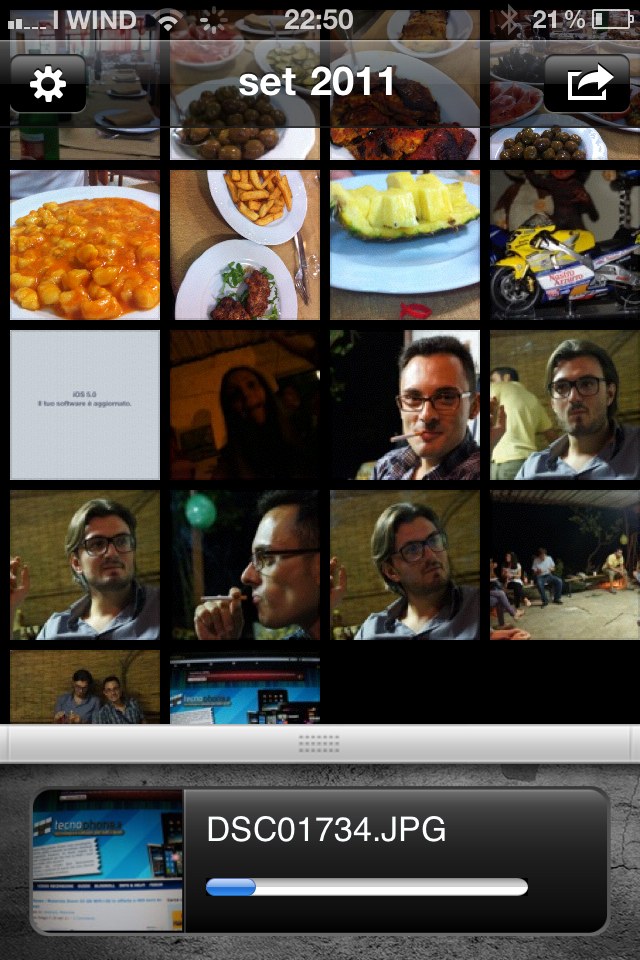The width and height of the screenshot is (640, 960).
Task: Open the website screenshot thumbnail in grid
Action: tap(245, 688)
